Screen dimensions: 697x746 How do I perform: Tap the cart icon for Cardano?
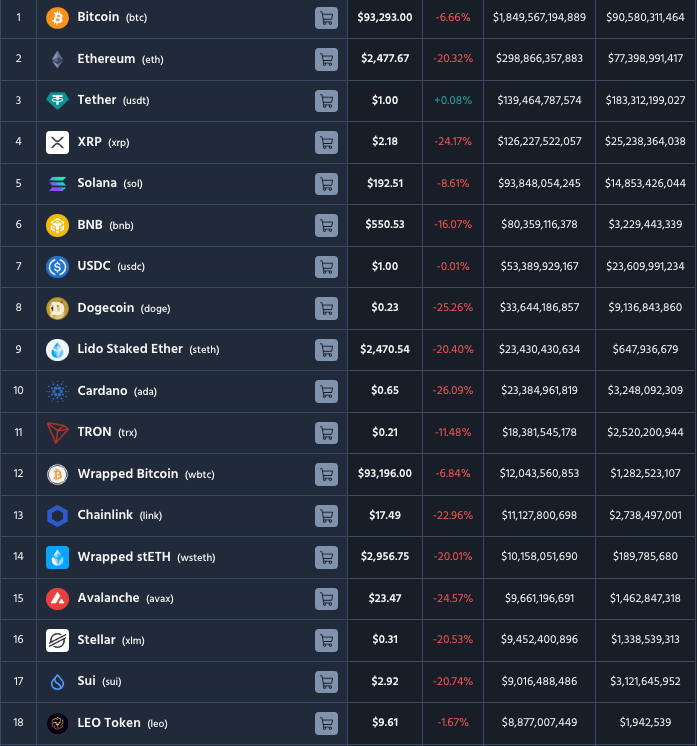pos(326,391)
